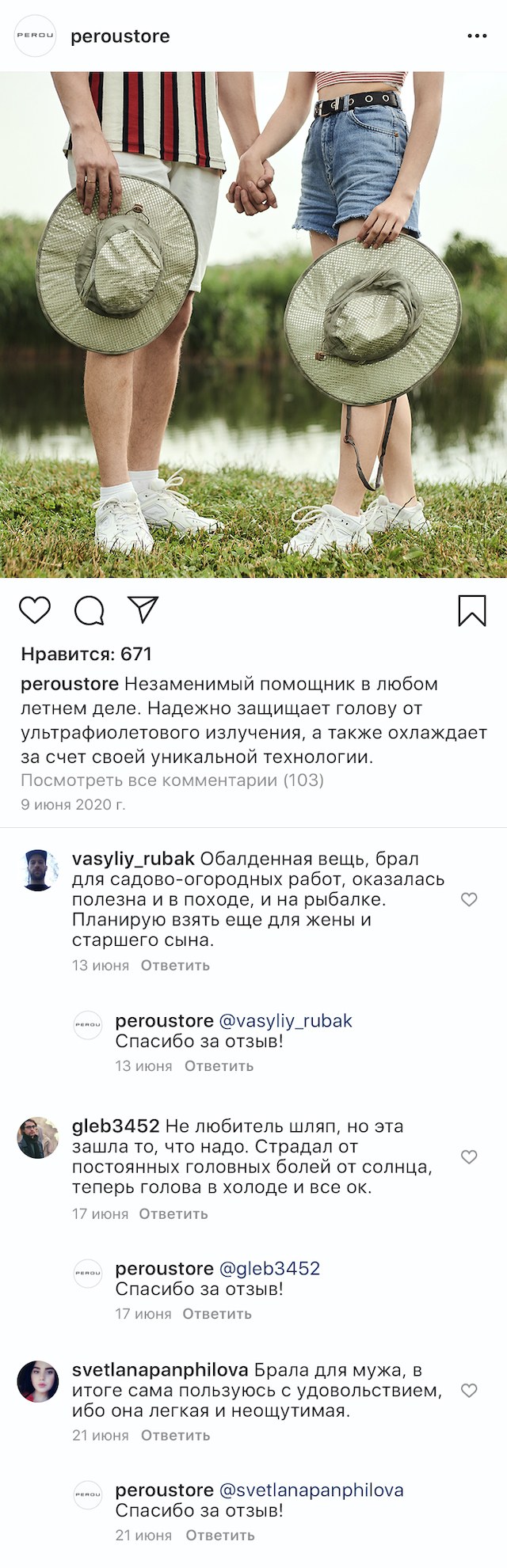
Task: Reply to peroustore's 21 июня answer
Action: pos(219,1535)
